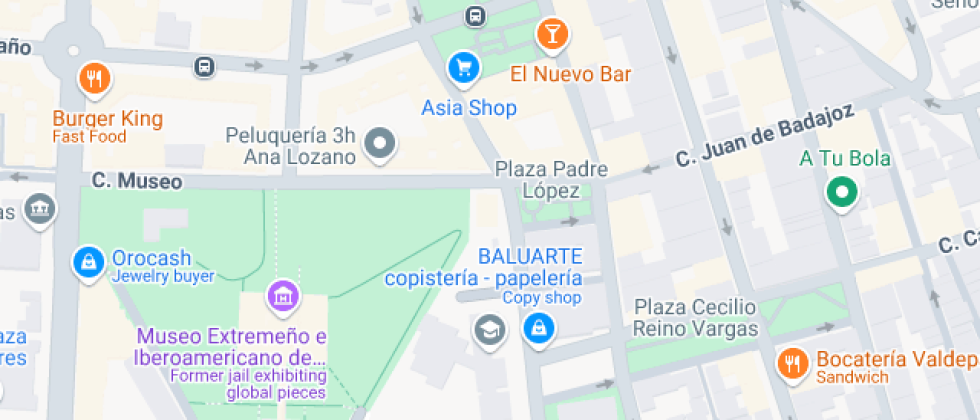980x420 pixels.
Task: Tap the bus stop icon beside Burger King
Action: click(204, 67)
